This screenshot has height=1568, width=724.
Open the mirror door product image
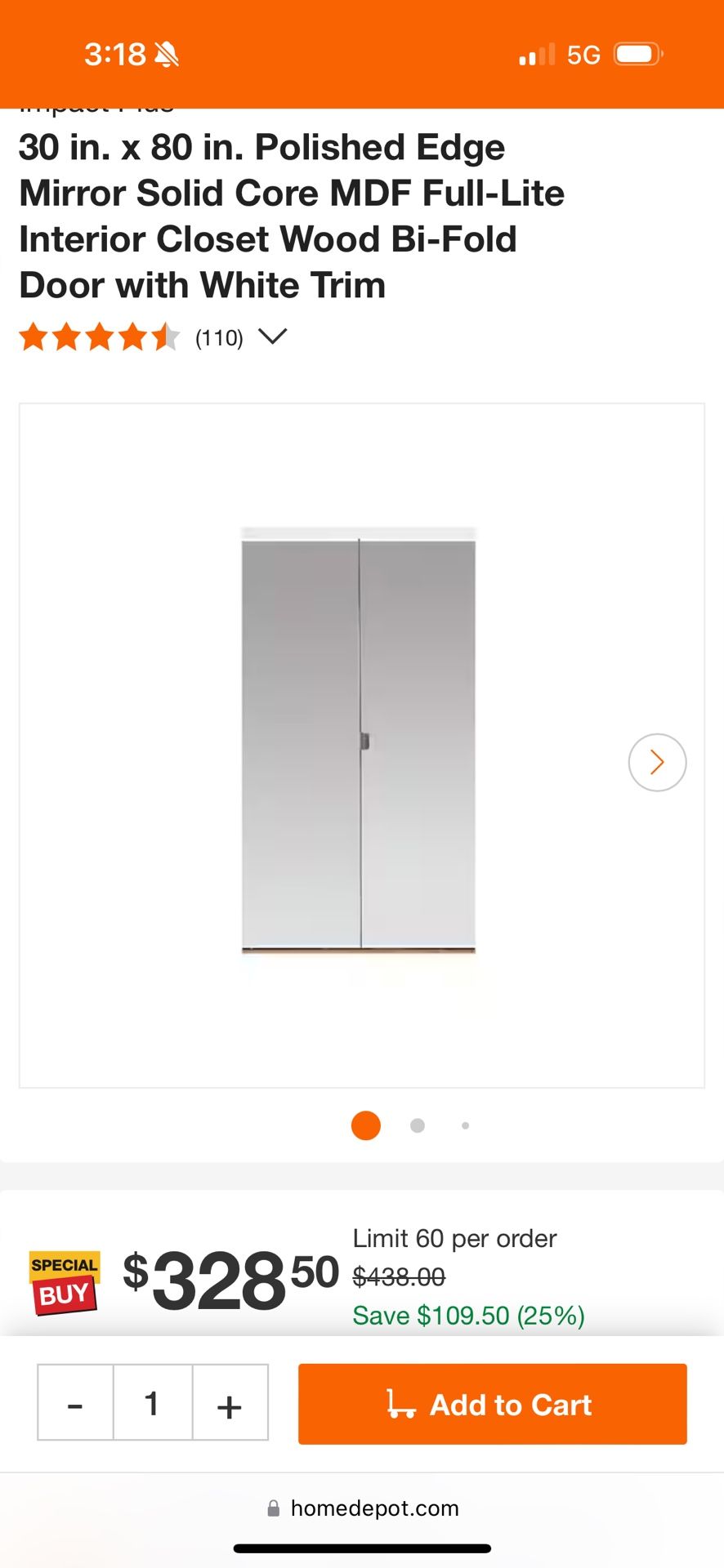(x=358, y=742)
